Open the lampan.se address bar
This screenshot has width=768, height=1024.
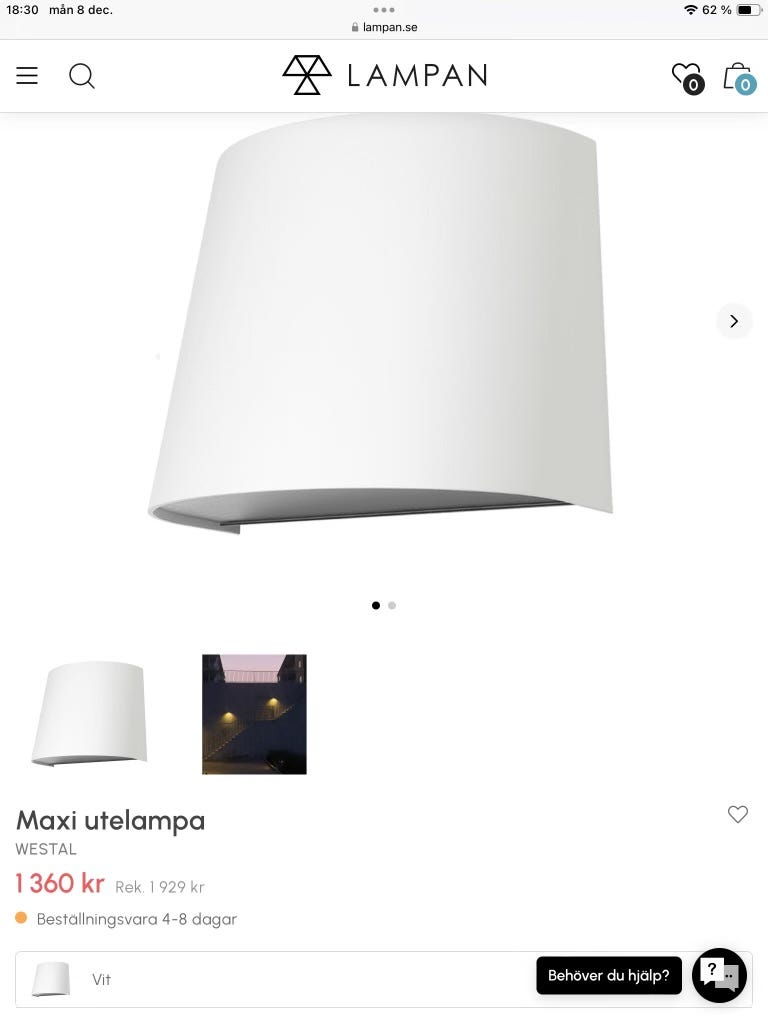coord(384,27)
